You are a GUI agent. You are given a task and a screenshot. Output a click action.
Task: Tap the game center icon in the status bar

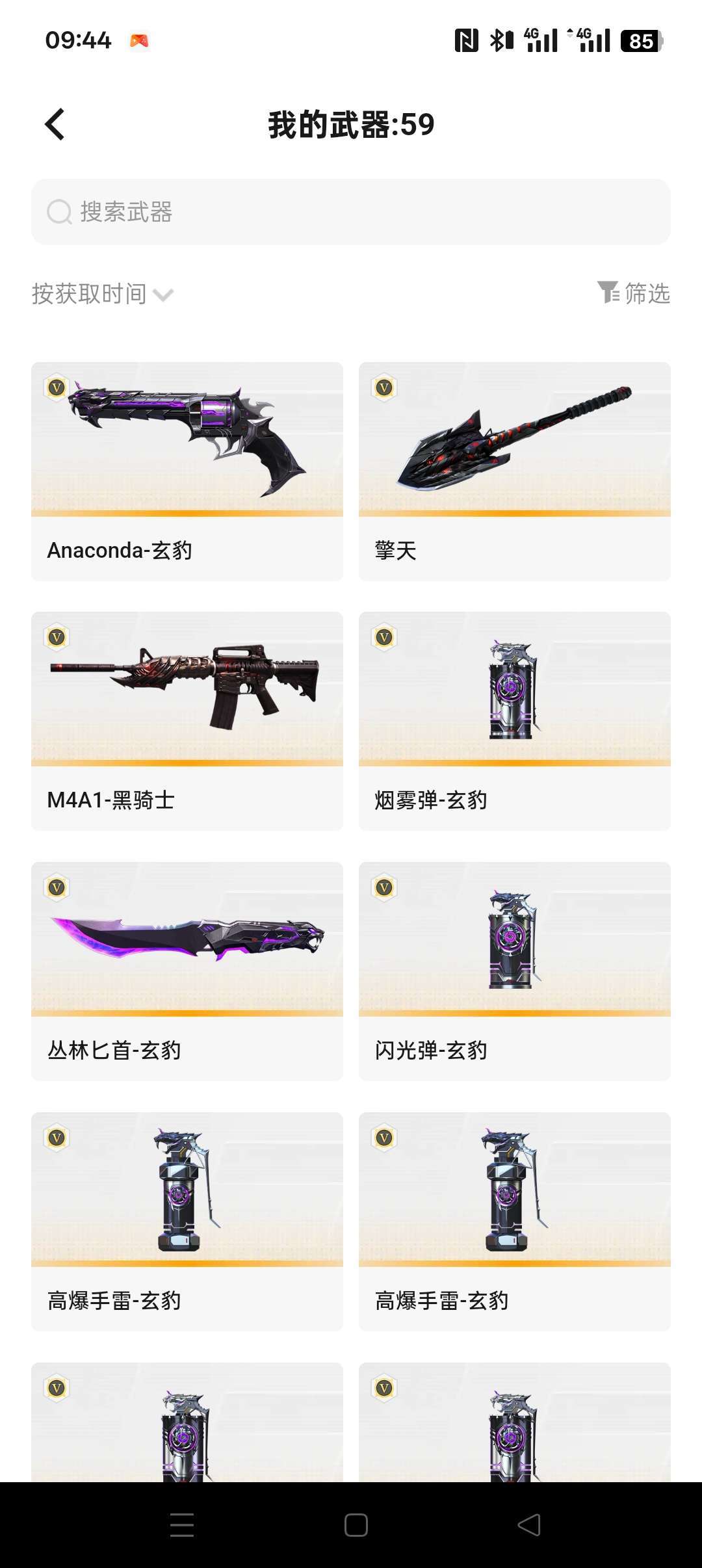(x=139, y=40)
